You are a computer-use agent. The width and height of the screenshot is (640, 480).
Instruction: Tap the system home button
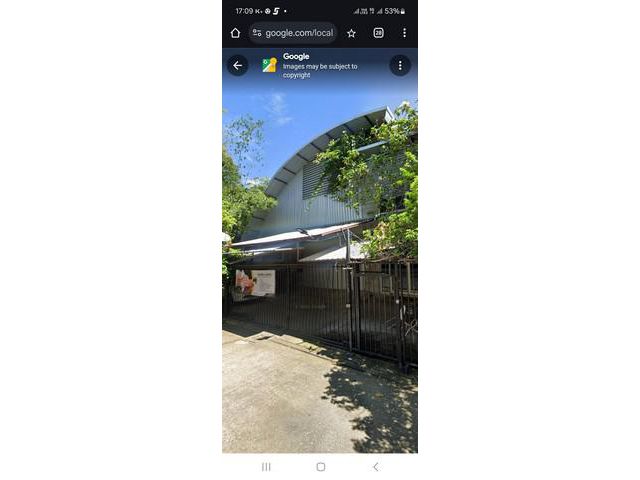coord(320,467)
